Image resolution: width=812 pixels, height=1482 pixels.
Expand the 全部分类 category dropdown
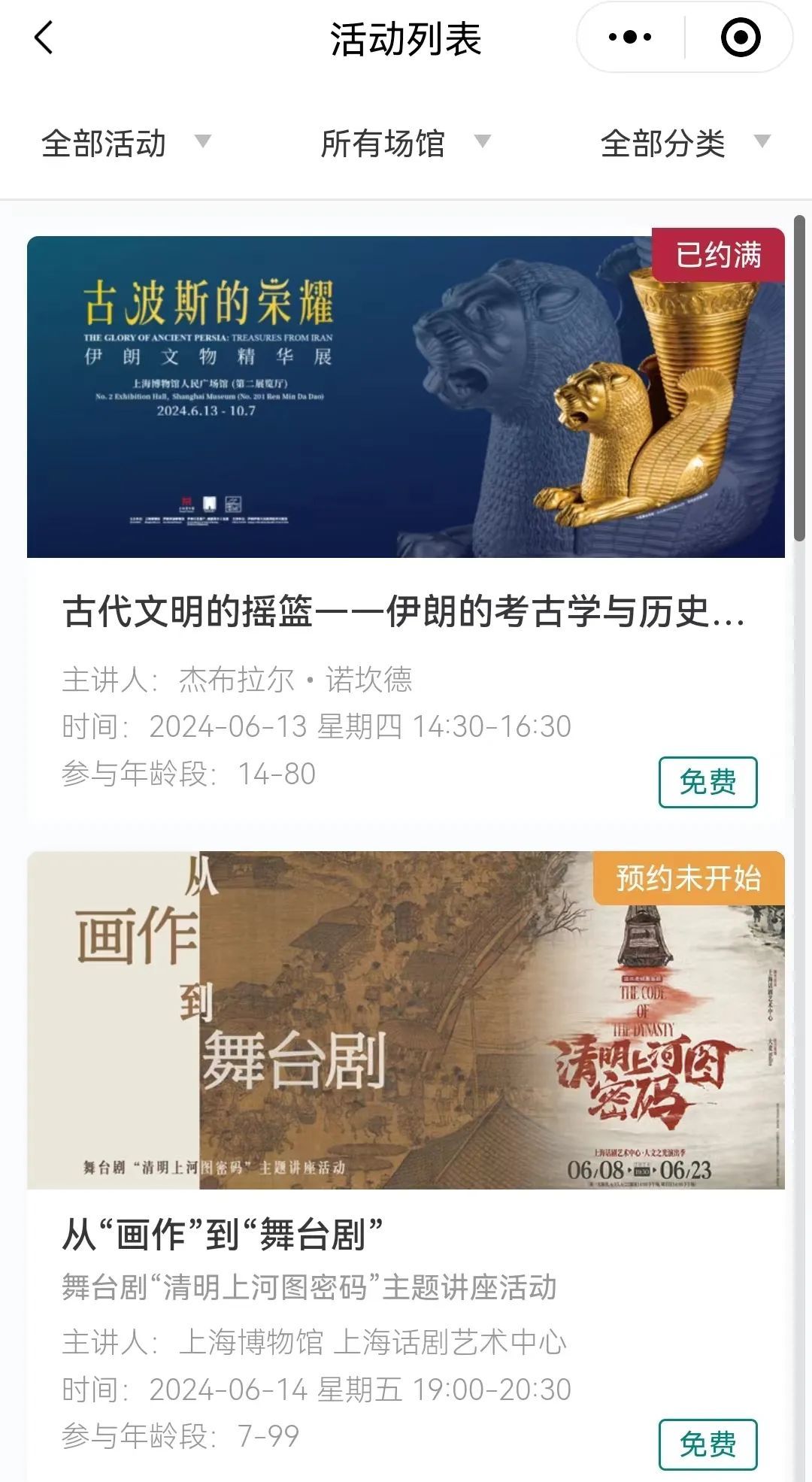pos(684,143)
